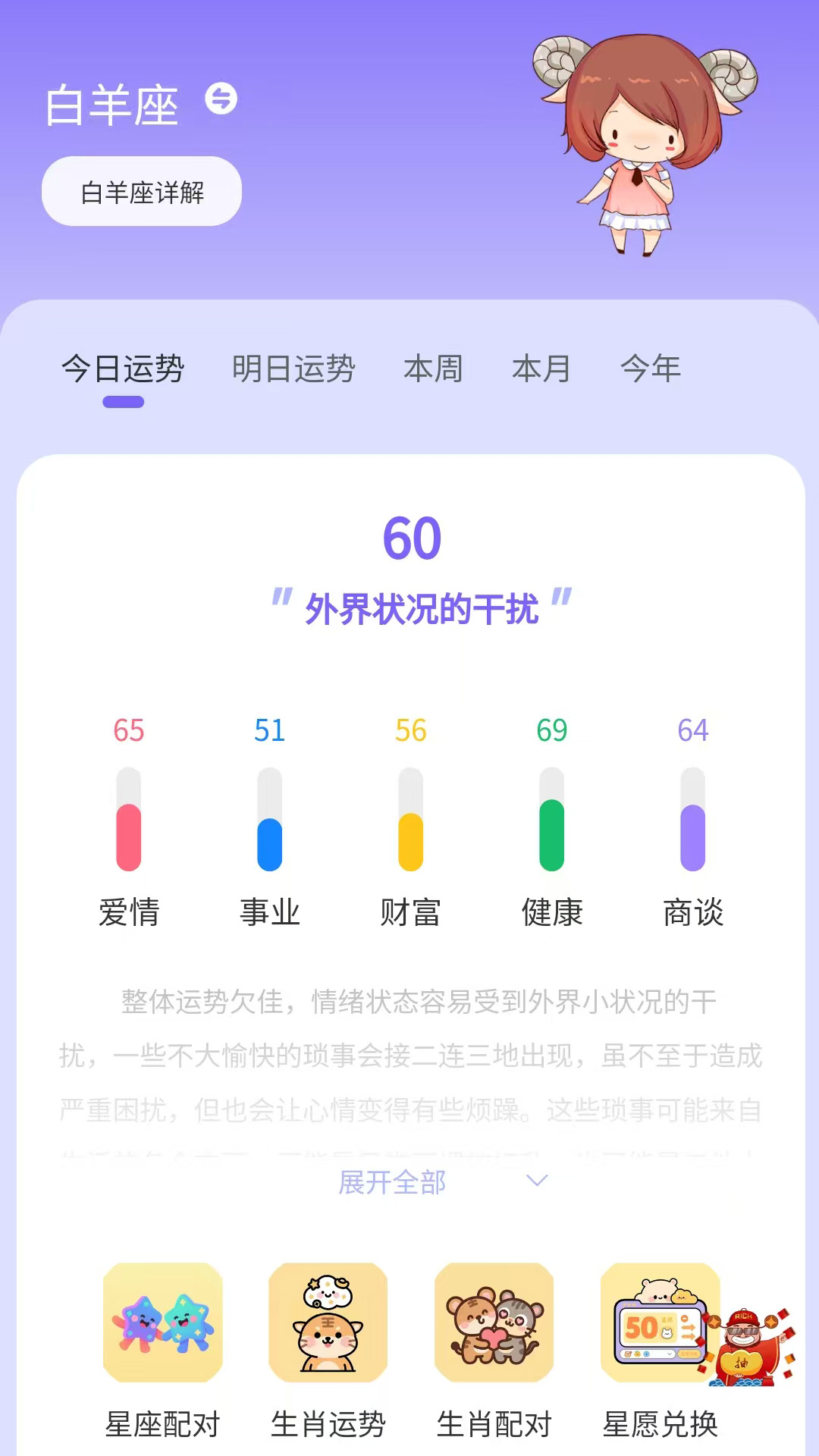Tap the quoted summary 外界状况的干扰
Image resolution: width=819 pixels, height=1456 pixels.
click(419, 609)
